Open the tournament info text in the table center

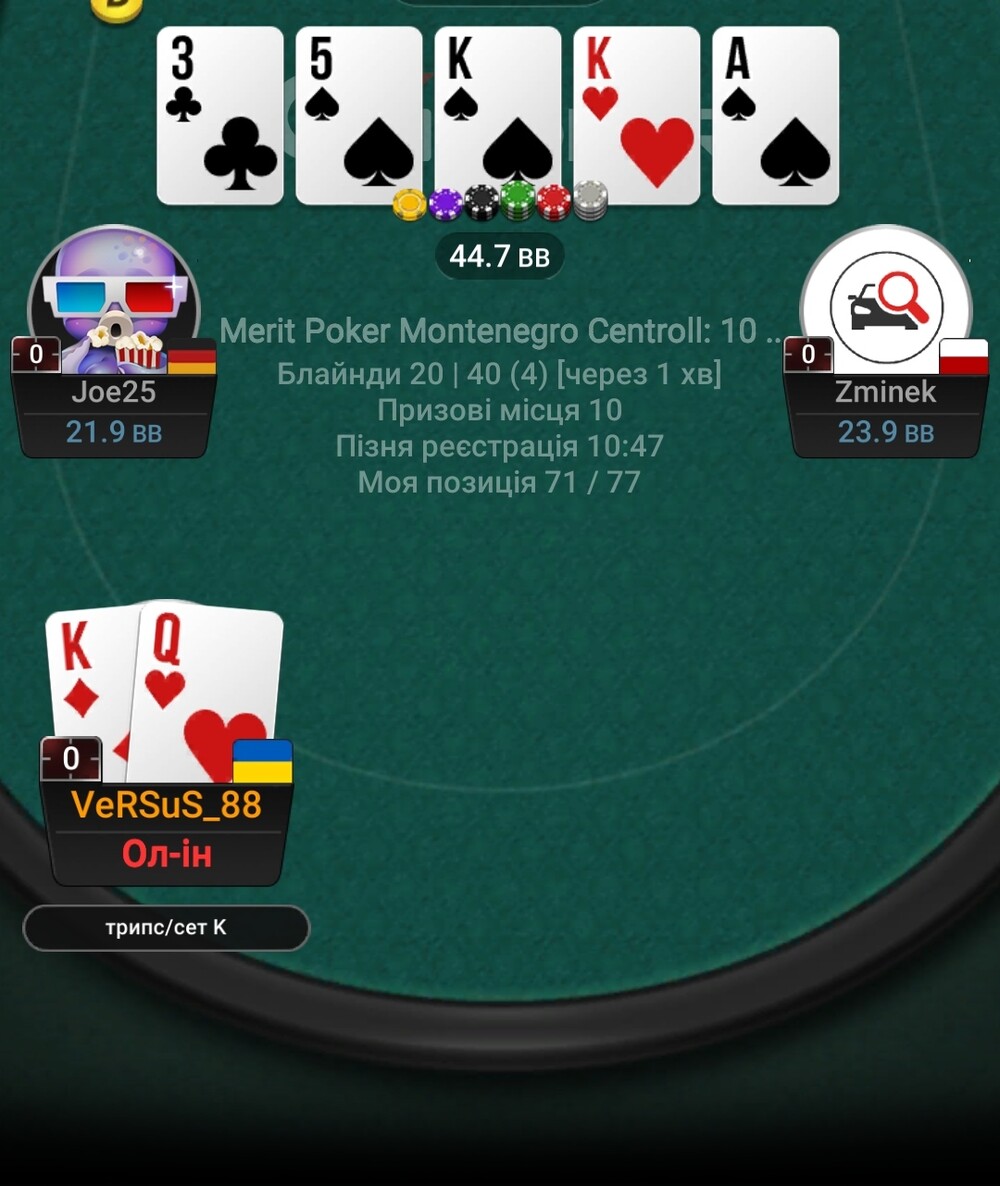[x=499, y=407]
